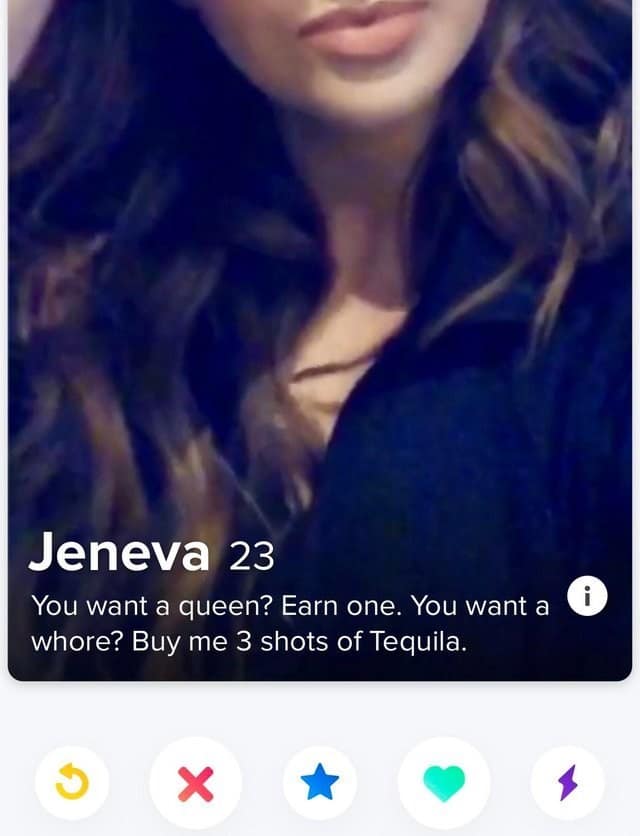Like Jeneva with the green heart

pos(444,783)
